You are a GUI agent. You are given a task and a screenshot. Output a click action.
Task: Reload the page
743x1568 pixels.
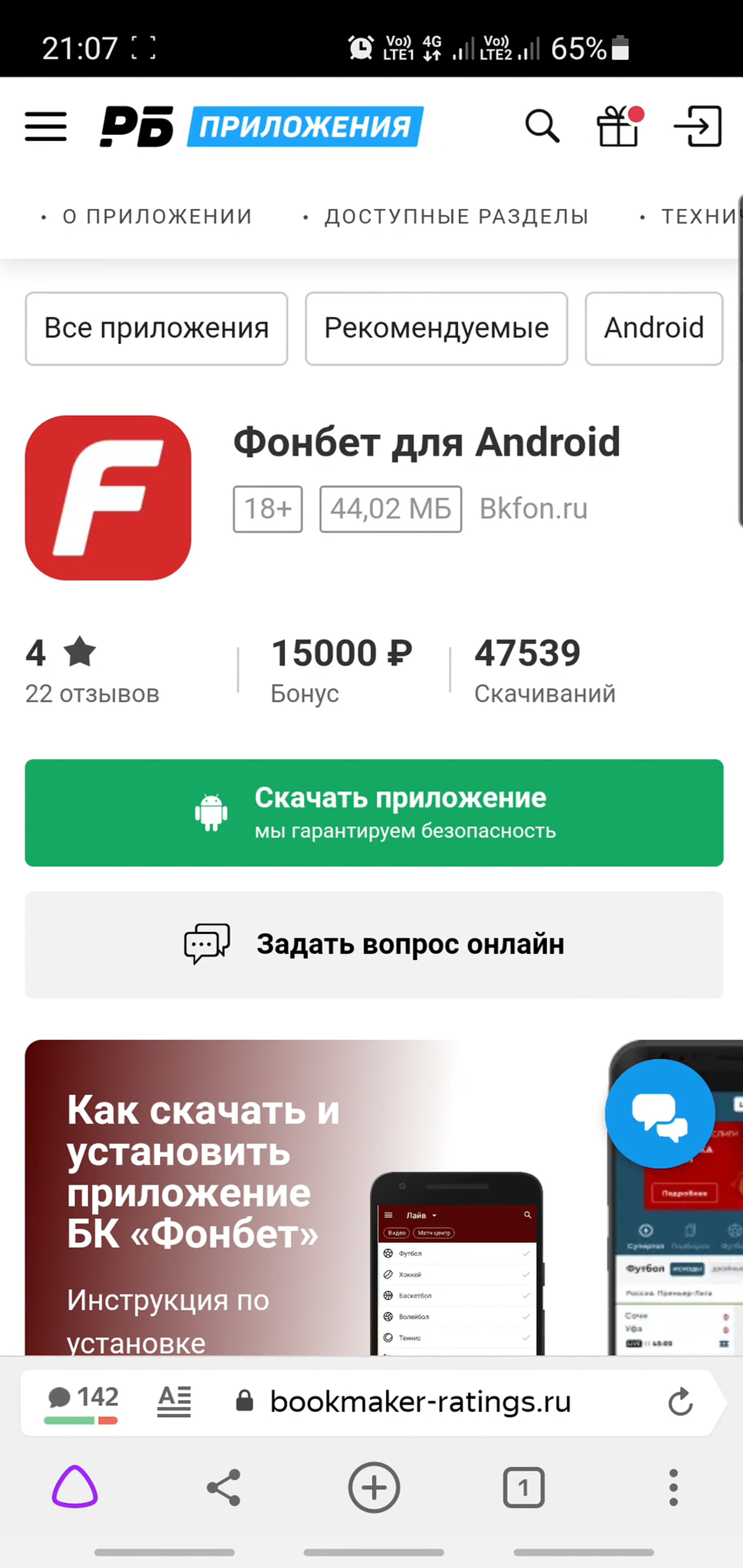click(x=680, y=1402)
